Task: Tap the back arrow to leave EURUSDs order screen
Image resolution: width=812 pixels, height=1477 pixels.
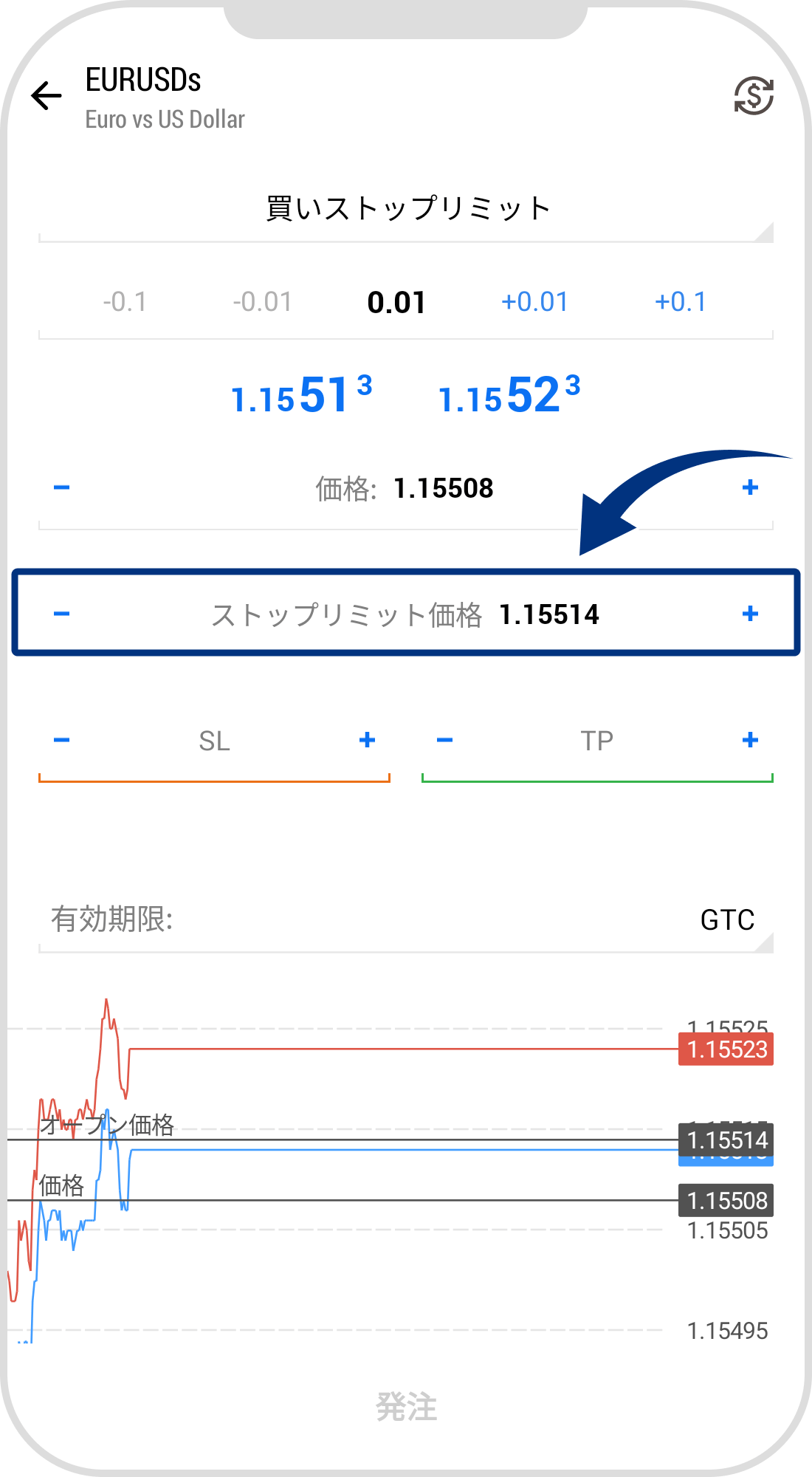Action: point(46,95)
